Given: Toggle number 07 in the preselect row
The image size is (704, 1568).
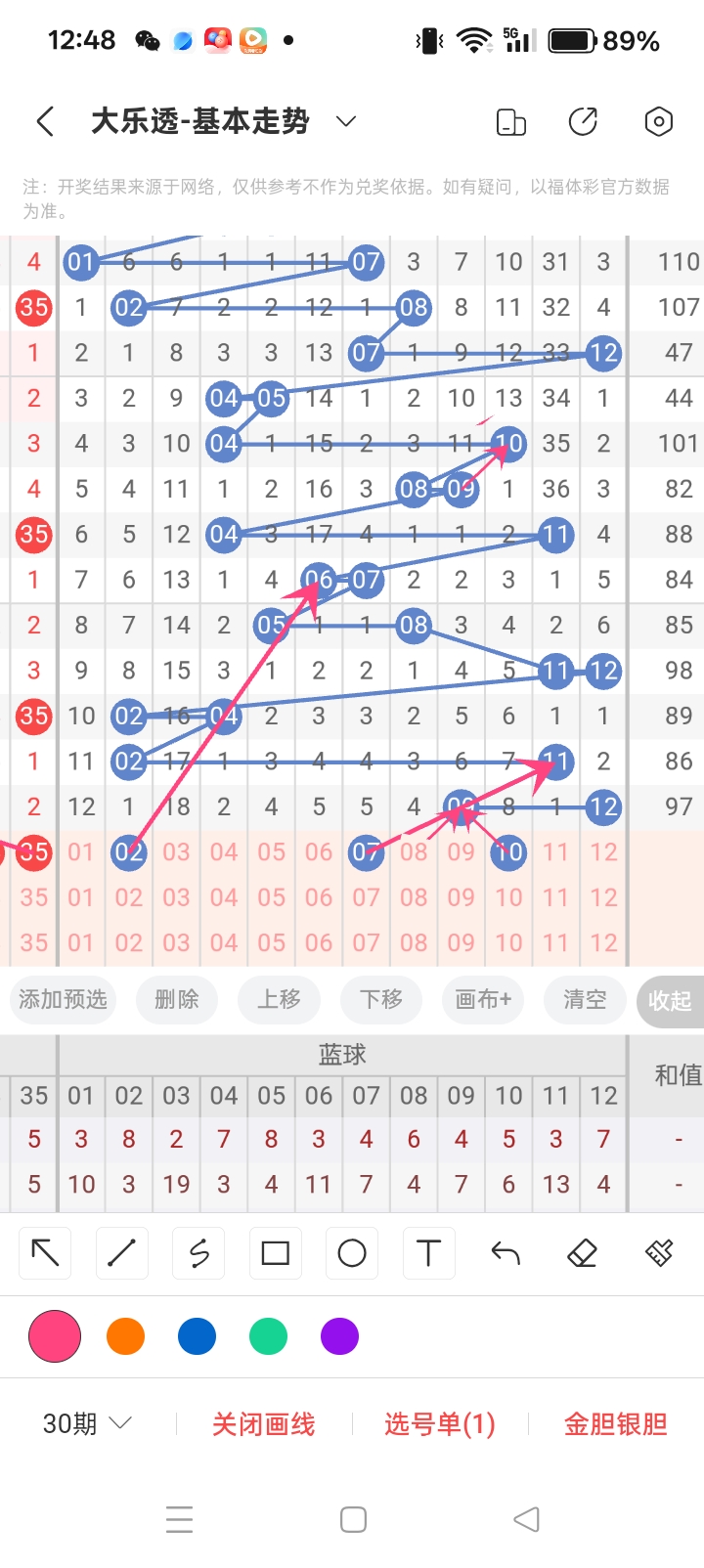Looking at the screenshot, I should 365,851.
